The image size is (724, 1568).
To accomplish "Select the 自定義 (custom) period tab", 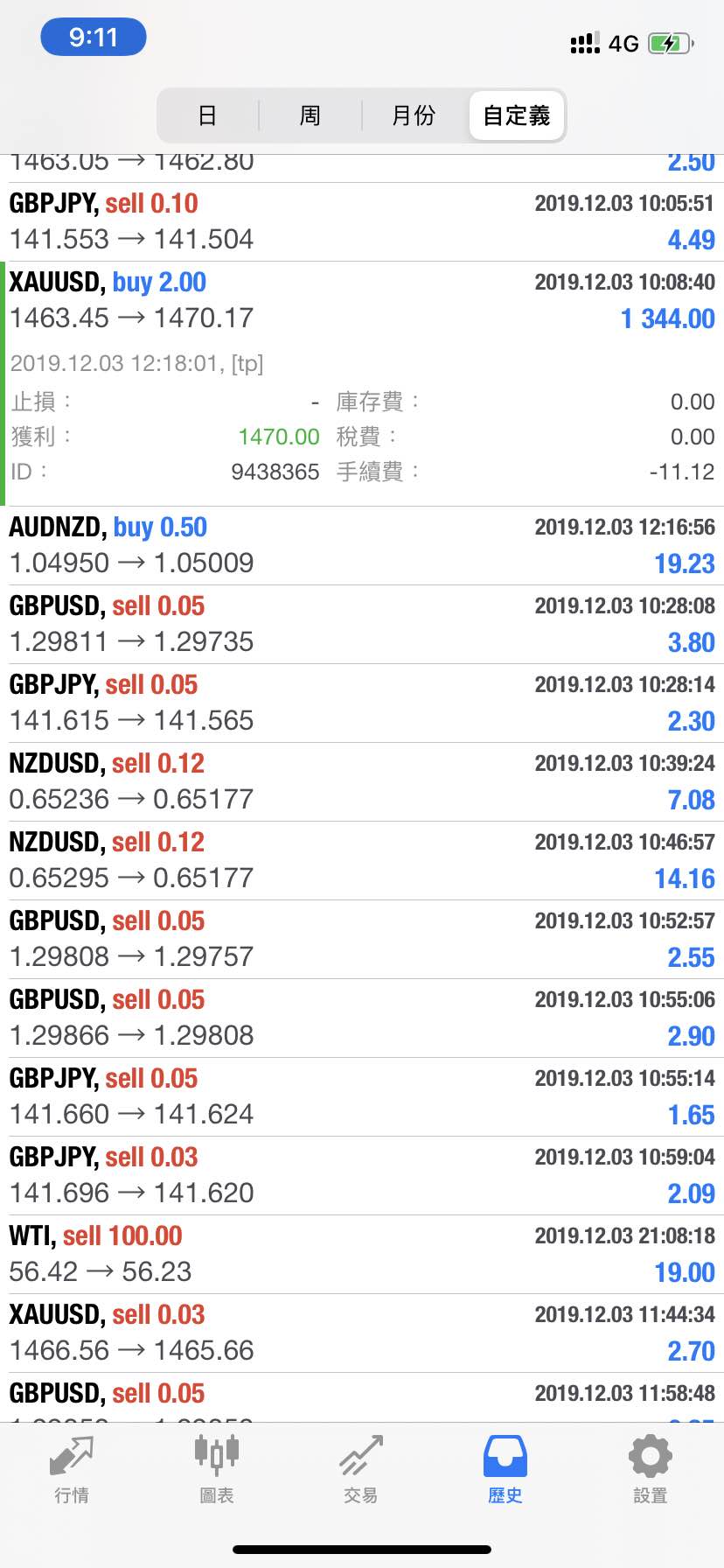I will pyautogui.click(x=516, y=115).
